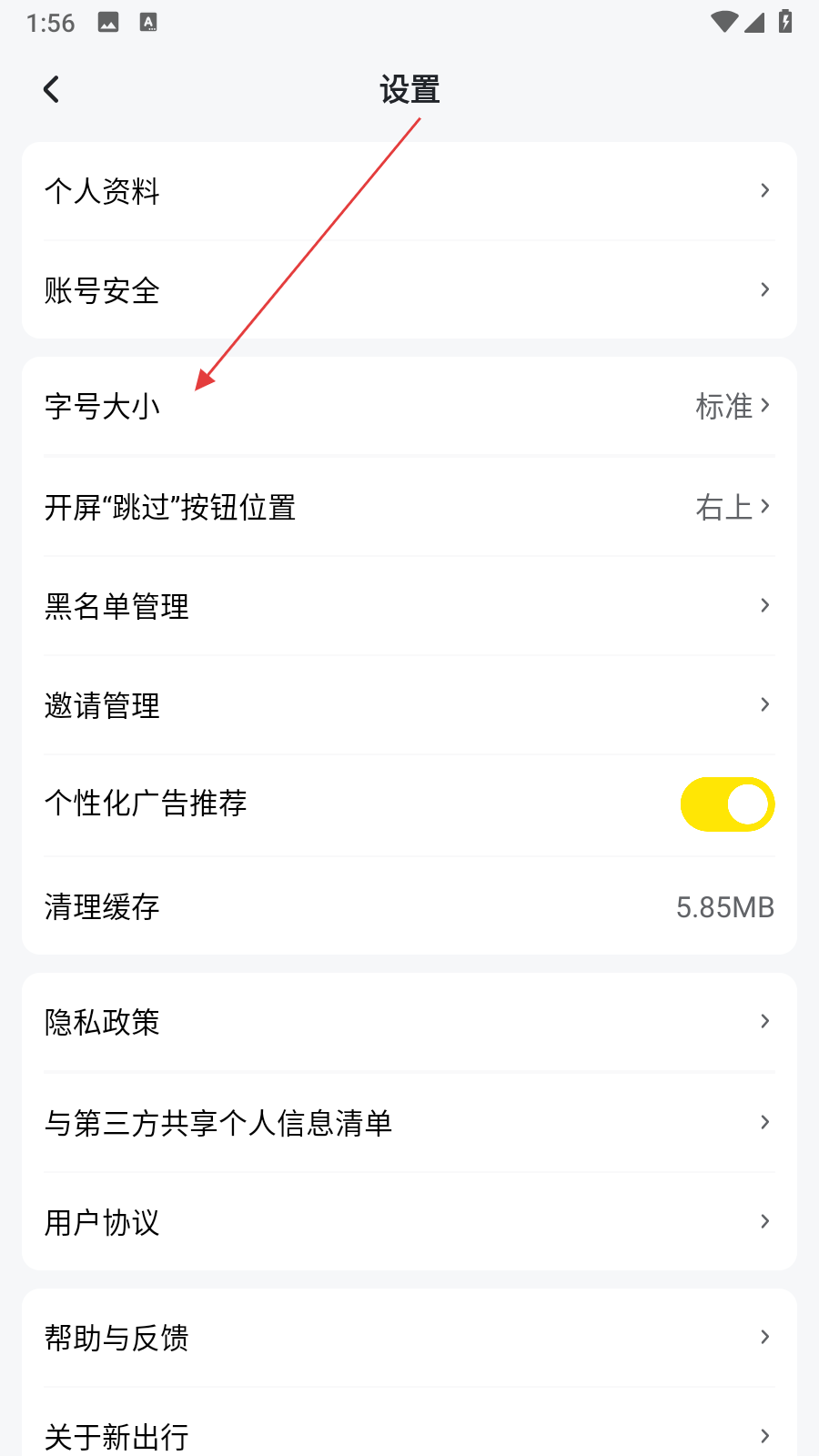Image resolution: width=819 pixels, height=1456 pixels.
Task: Go back from the 设置 page
Action: coord(51,89)
